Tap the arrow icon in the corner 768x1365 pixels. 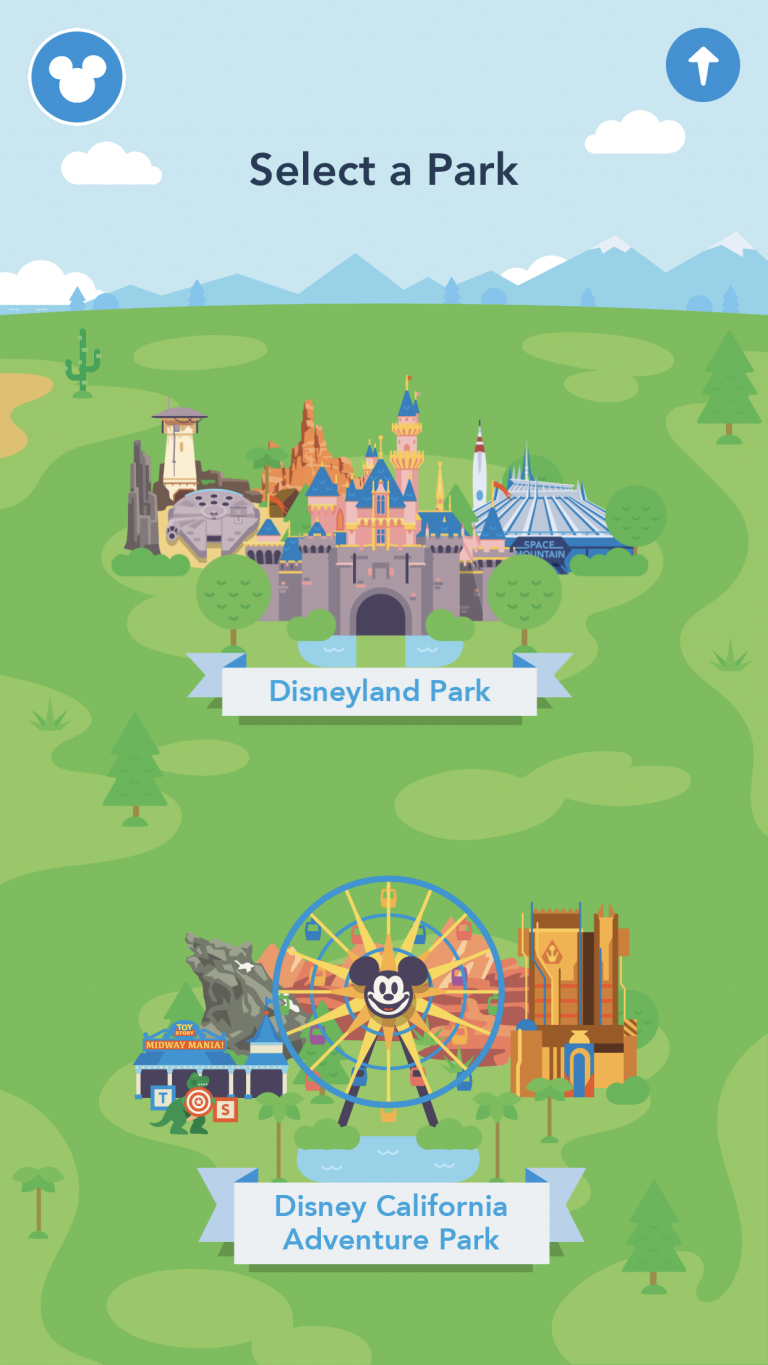[703, 65]
